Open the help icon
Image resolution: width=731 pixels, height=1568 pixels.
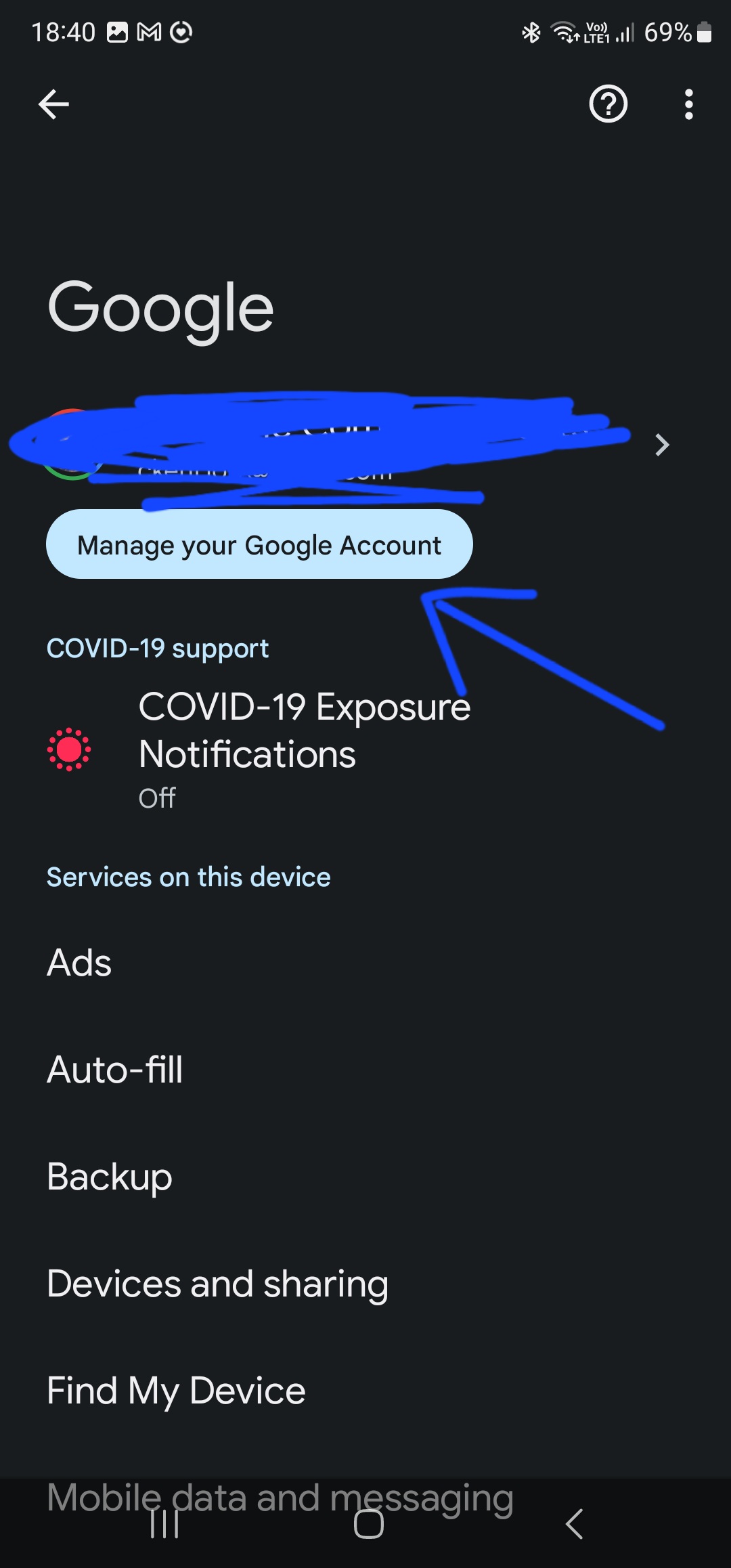607,104
